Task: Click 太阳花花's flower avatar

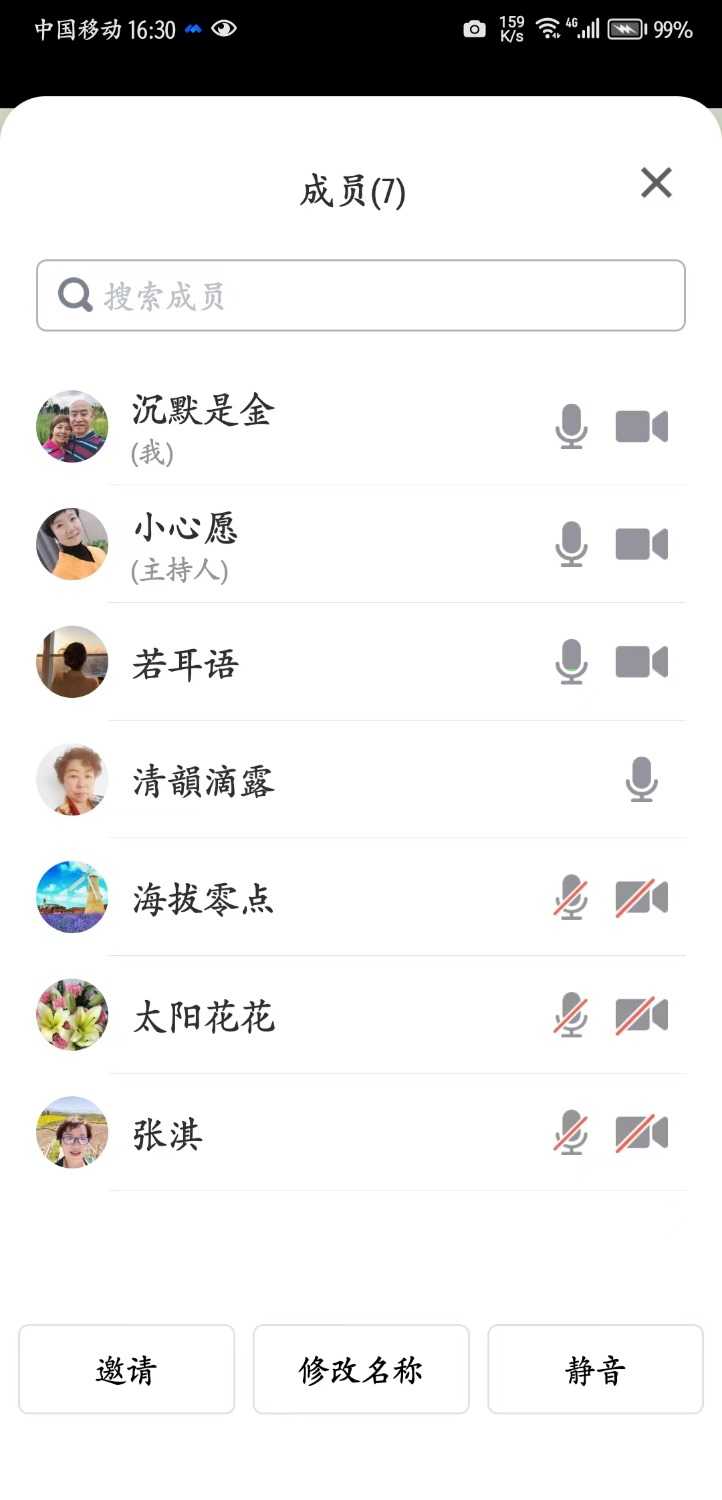Action: coord(70,1015)
